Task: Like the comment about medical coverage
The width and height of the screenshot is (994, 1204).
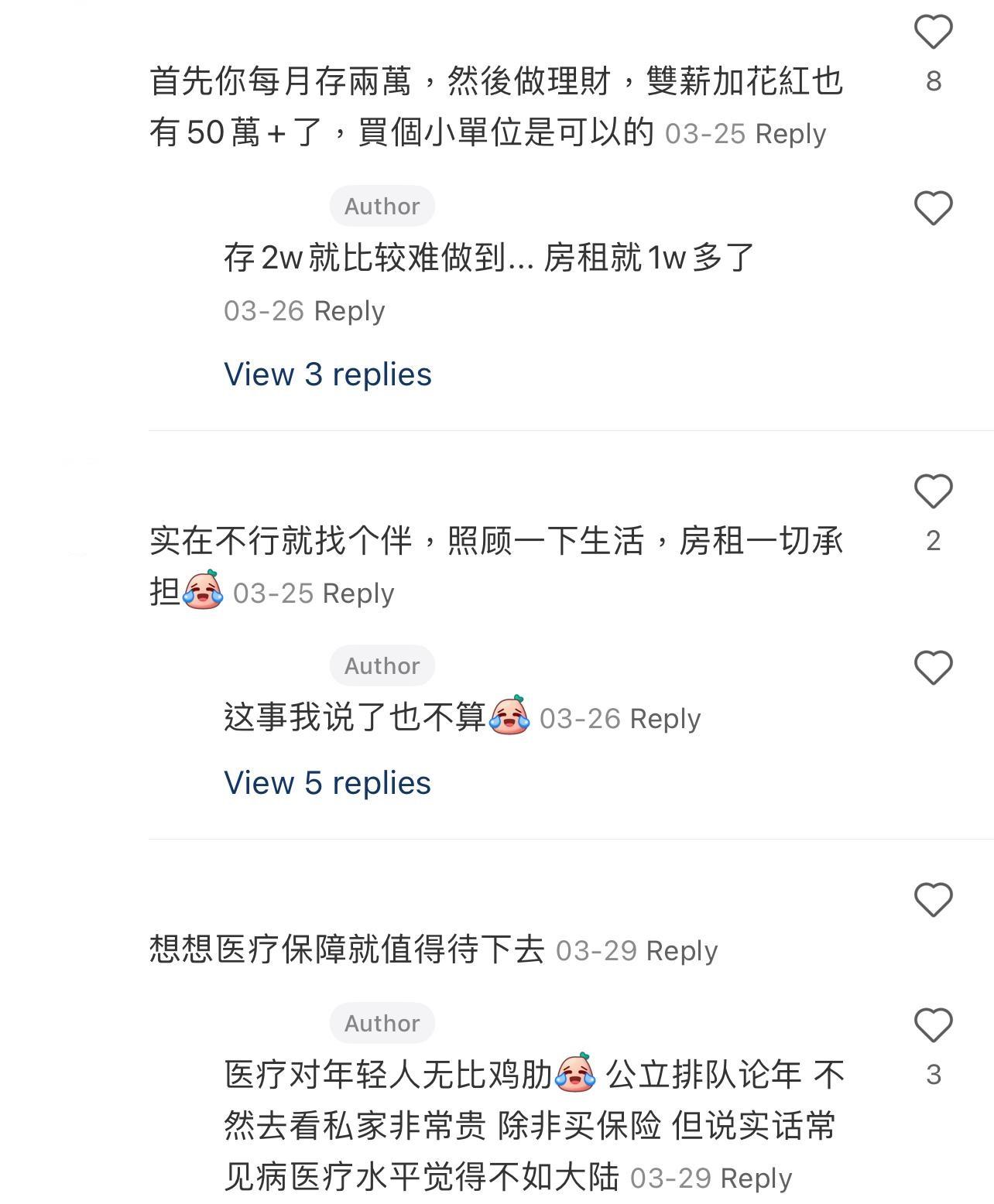Action: (x=932, y=899)
